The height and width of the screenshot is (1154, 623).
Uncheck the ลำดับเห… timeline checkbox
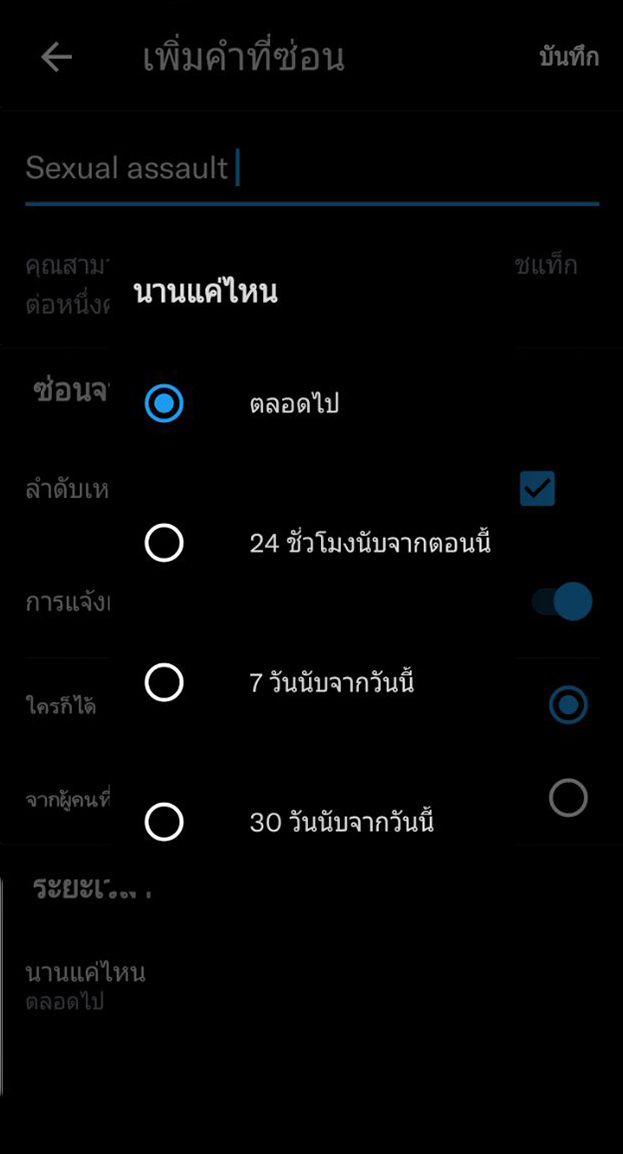coord(537,489)
